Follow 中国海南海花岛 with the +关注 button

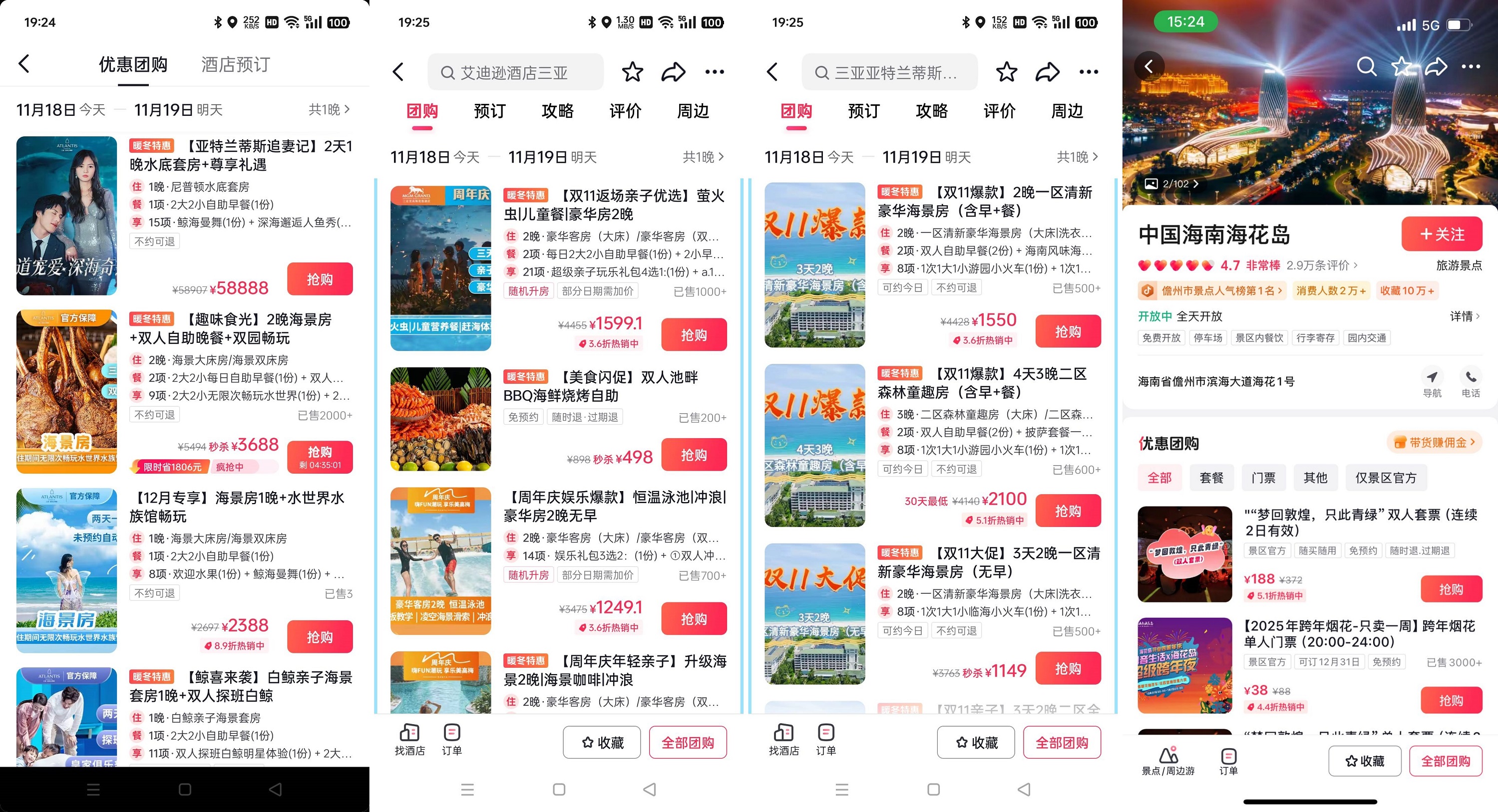(x=1441, y=234)
